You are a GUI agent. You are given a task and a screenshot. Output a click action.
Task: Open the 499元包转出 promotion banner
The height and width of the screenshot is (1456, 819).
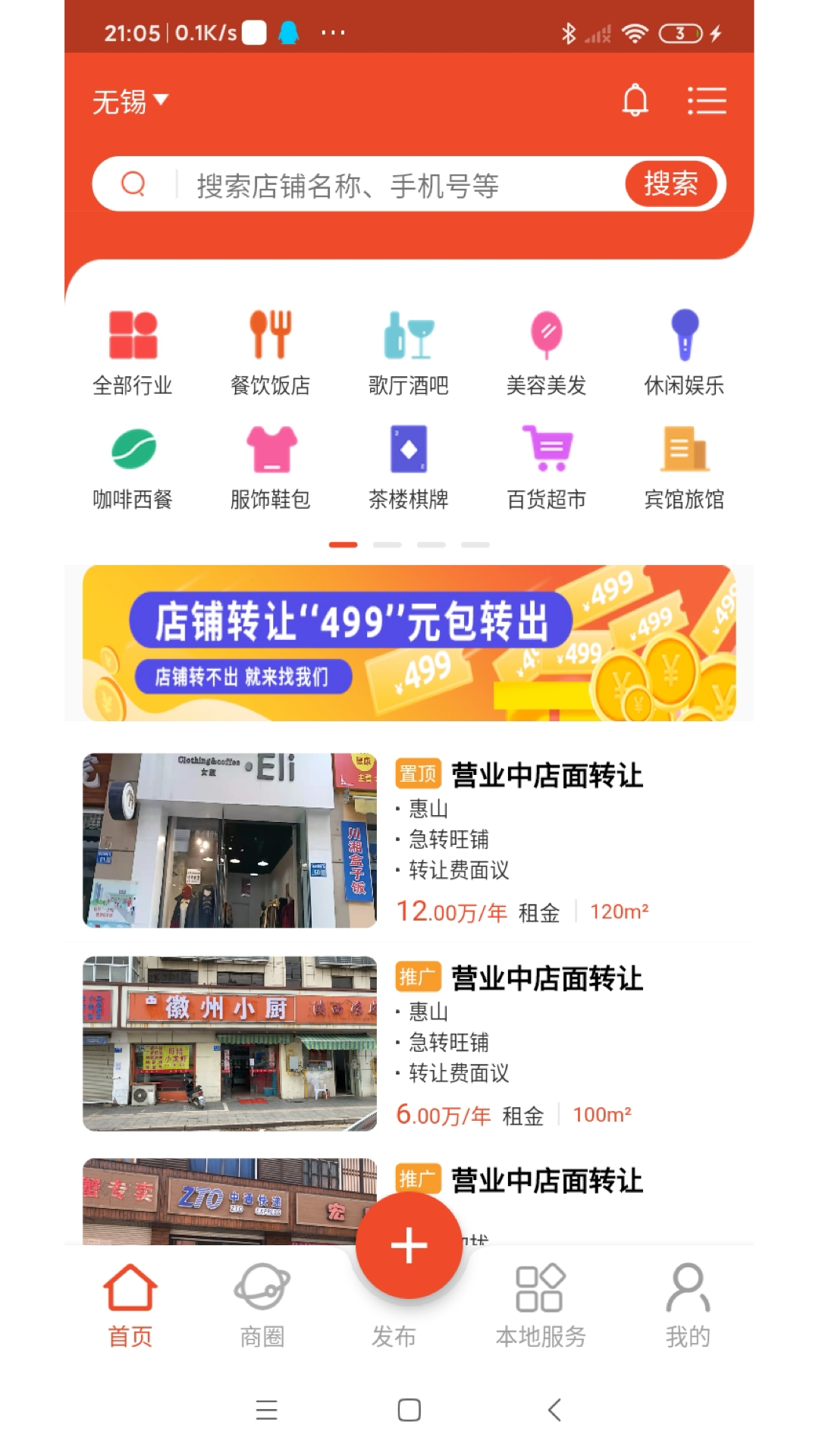tap(409, 642)
